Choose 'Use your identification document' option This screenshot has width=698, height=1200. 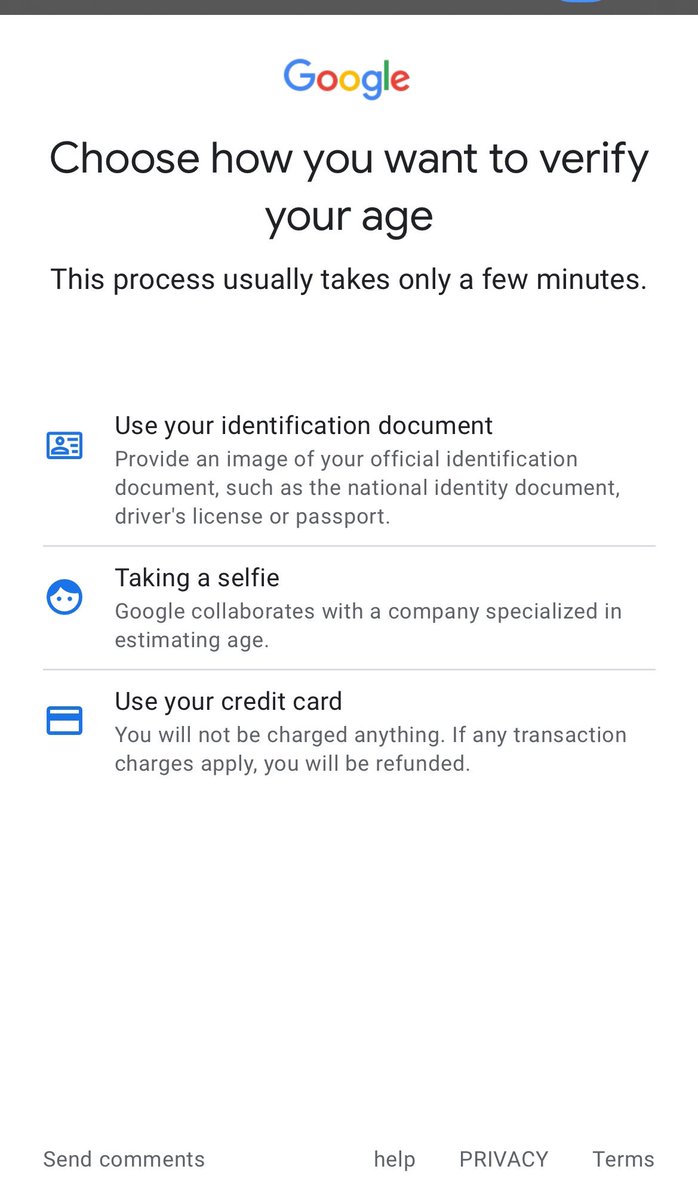pos(303,426)
